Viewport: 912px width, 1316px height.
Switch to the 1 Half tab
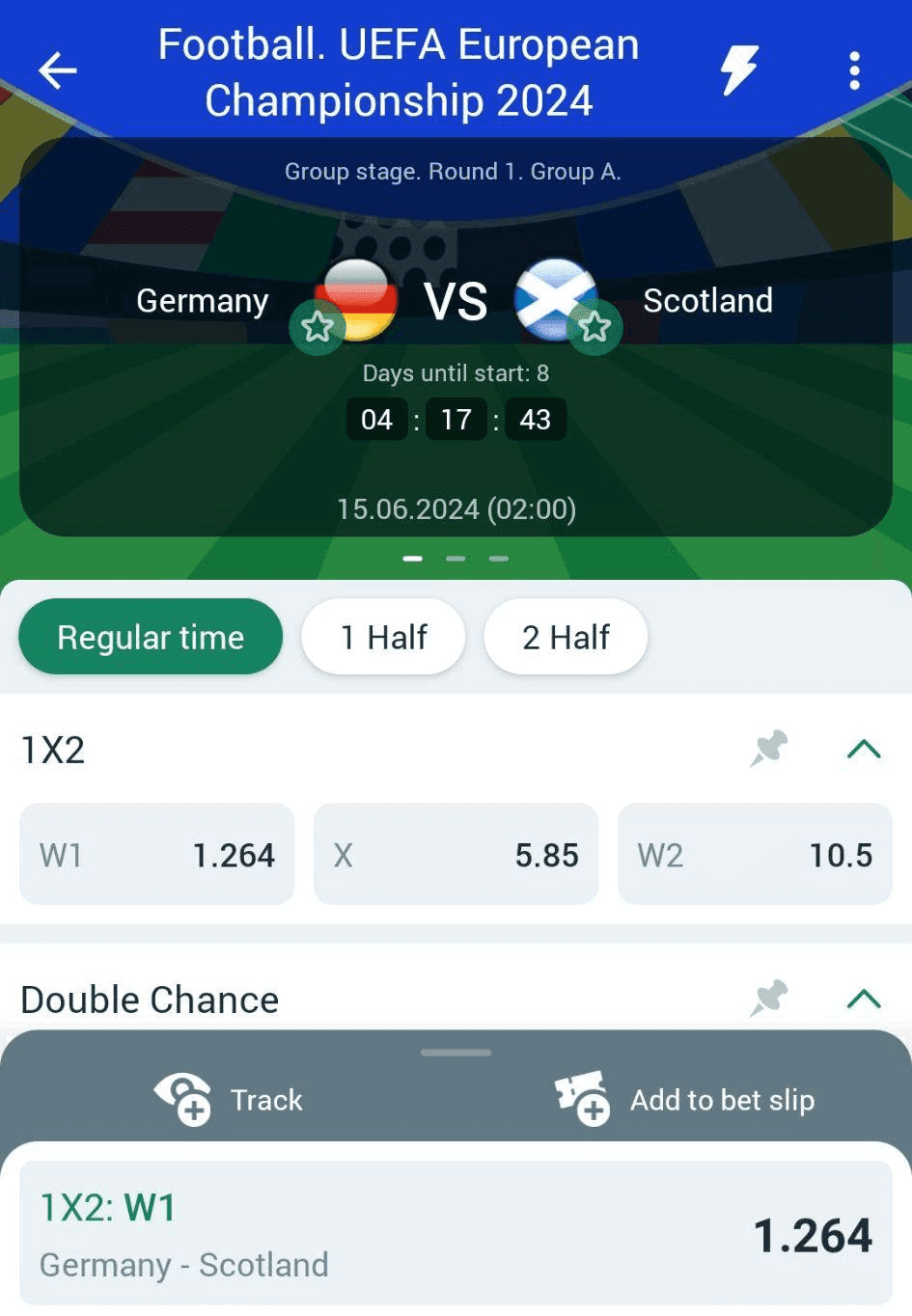[383, 637]
